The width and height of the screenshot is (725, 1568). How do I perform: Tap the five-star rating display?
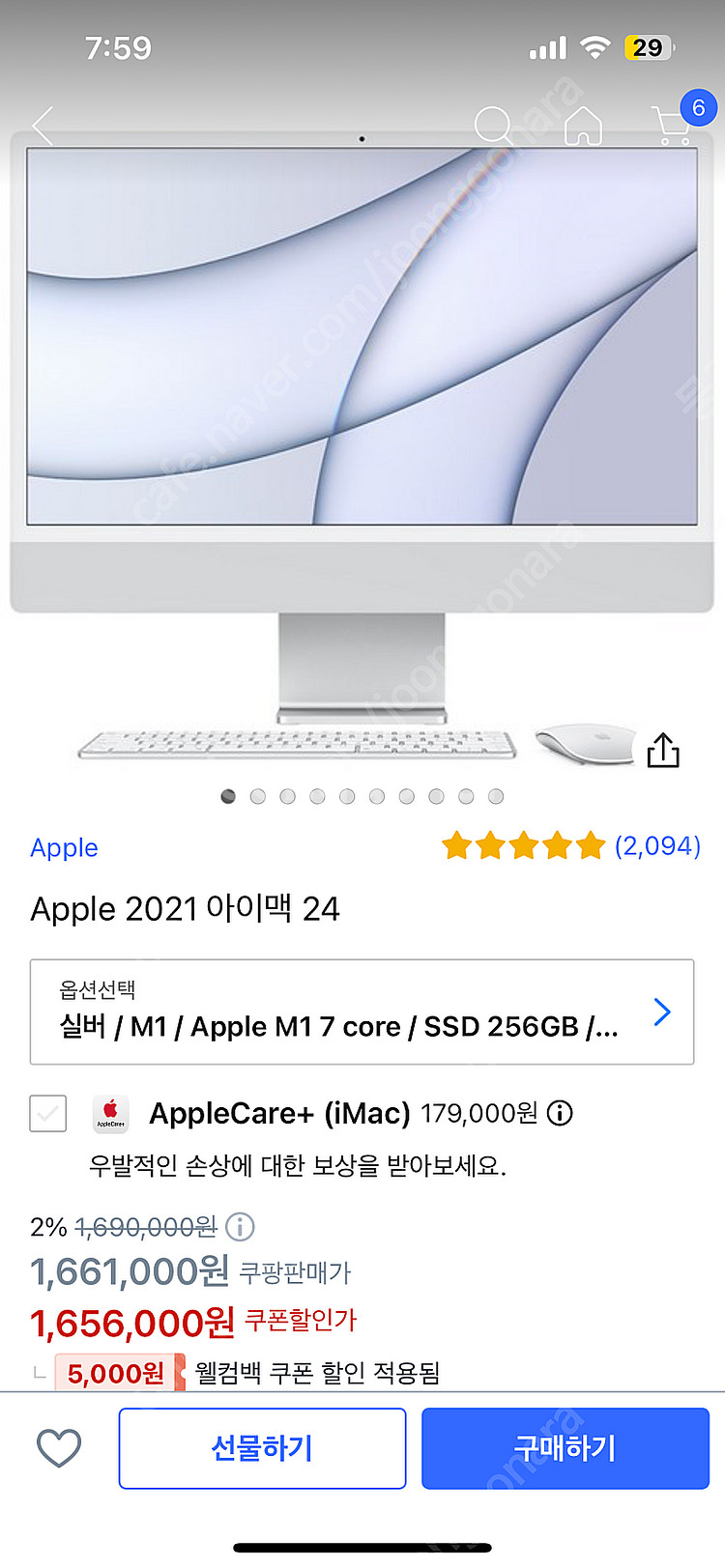click(523, 844)
